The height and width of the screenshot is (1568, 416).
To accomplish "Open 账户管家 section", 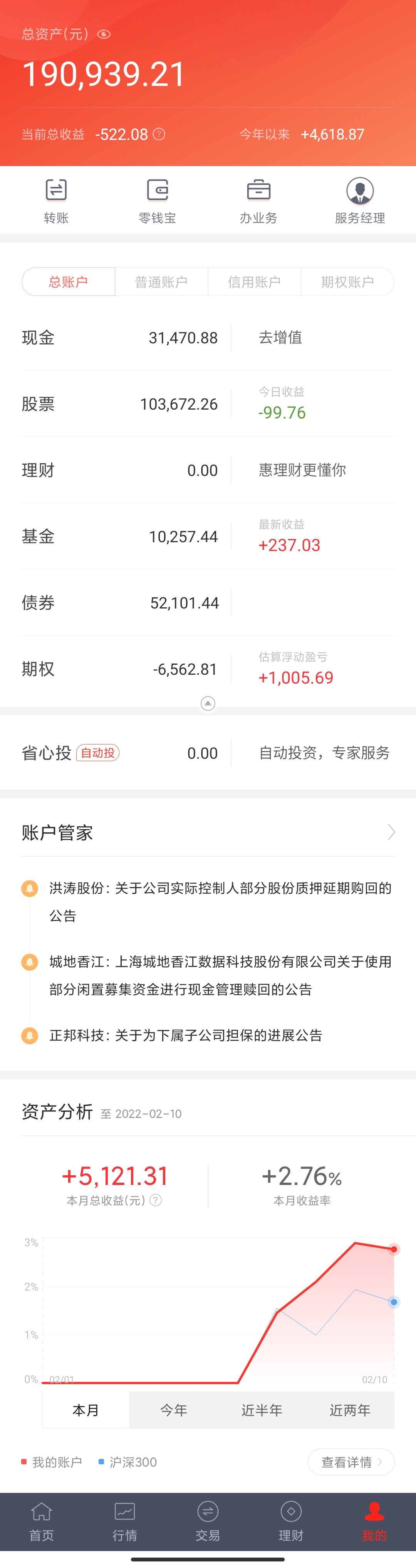I will 208,832.
